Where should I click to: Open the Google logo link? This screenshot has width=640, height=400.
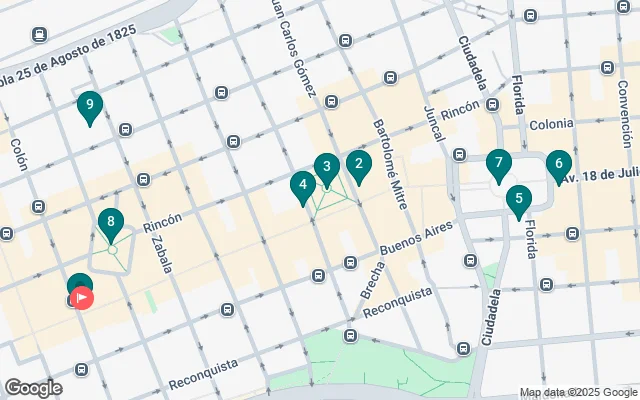tap(33, 388)
